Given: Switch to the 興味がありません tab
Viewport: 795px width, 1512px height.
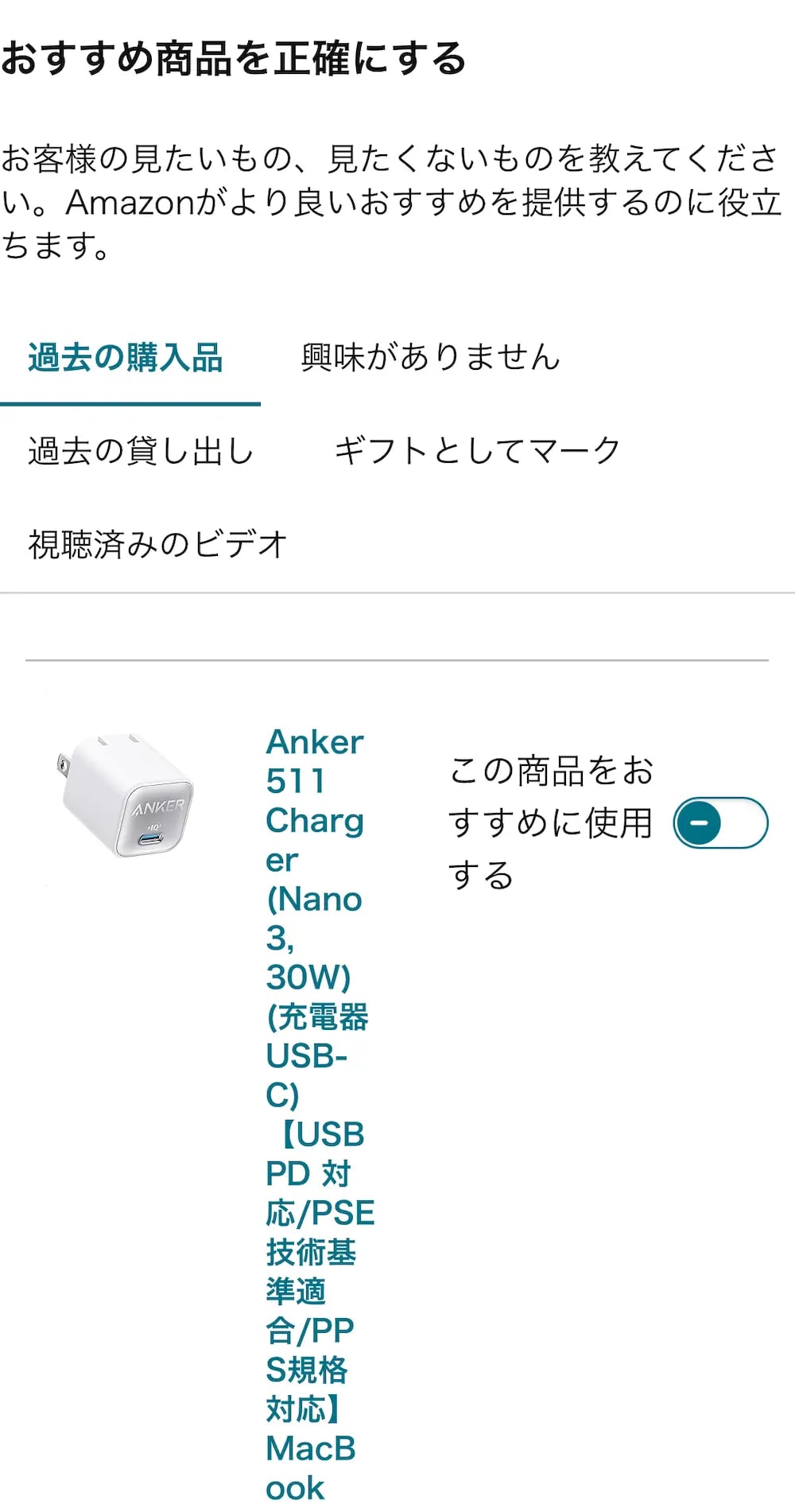Looking at the screenshot, I should pos(430,357).
